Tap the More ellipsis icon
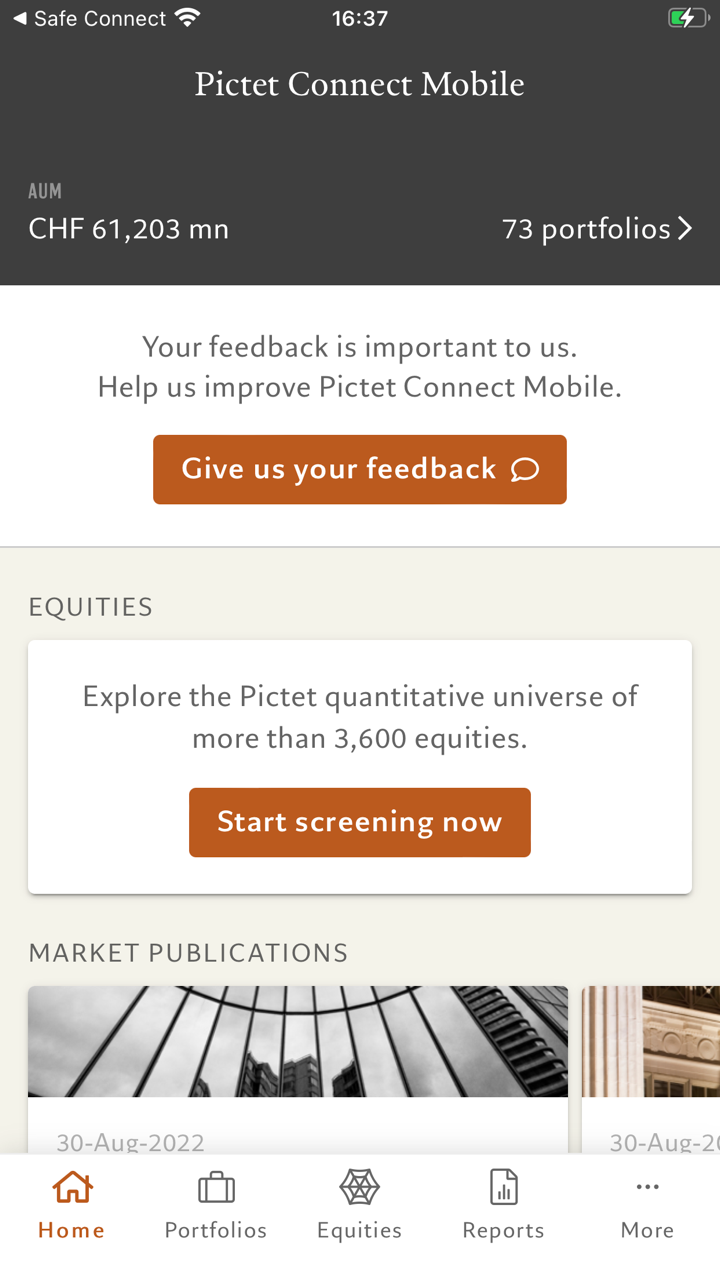 point(647,1184)
